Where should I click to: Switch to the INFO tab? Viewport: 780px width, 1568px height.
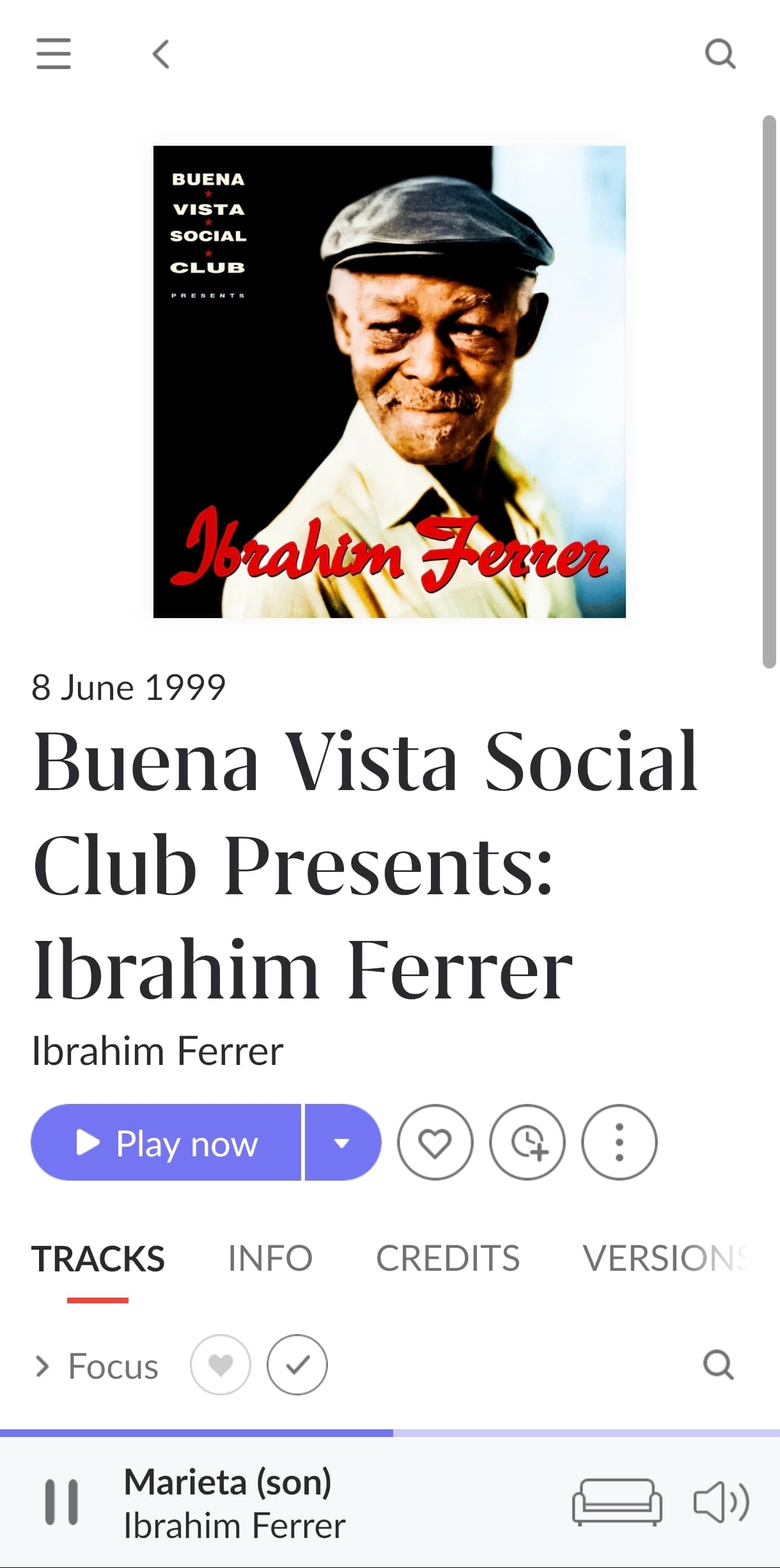(270, 1258)
